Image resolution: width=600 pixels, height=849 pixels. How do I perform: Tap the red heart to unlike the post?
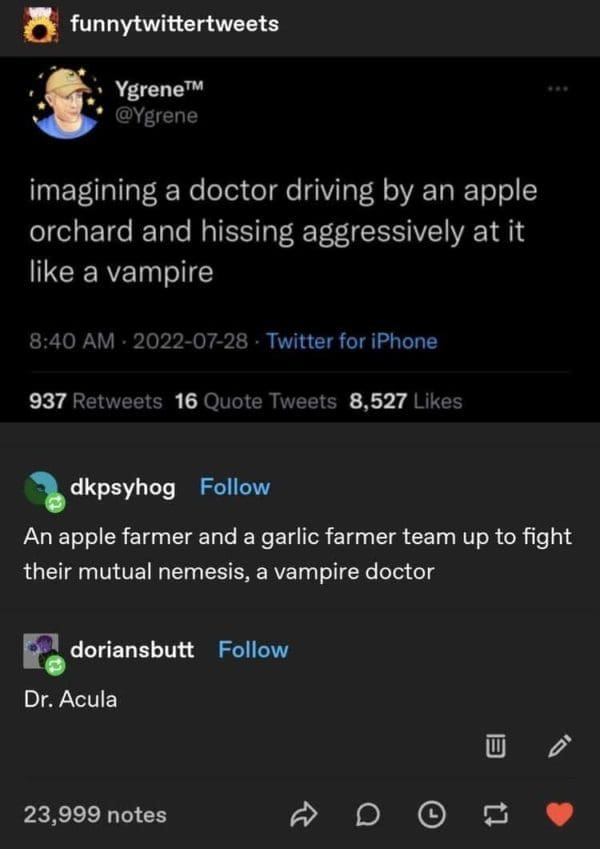[x=561, y=816]
